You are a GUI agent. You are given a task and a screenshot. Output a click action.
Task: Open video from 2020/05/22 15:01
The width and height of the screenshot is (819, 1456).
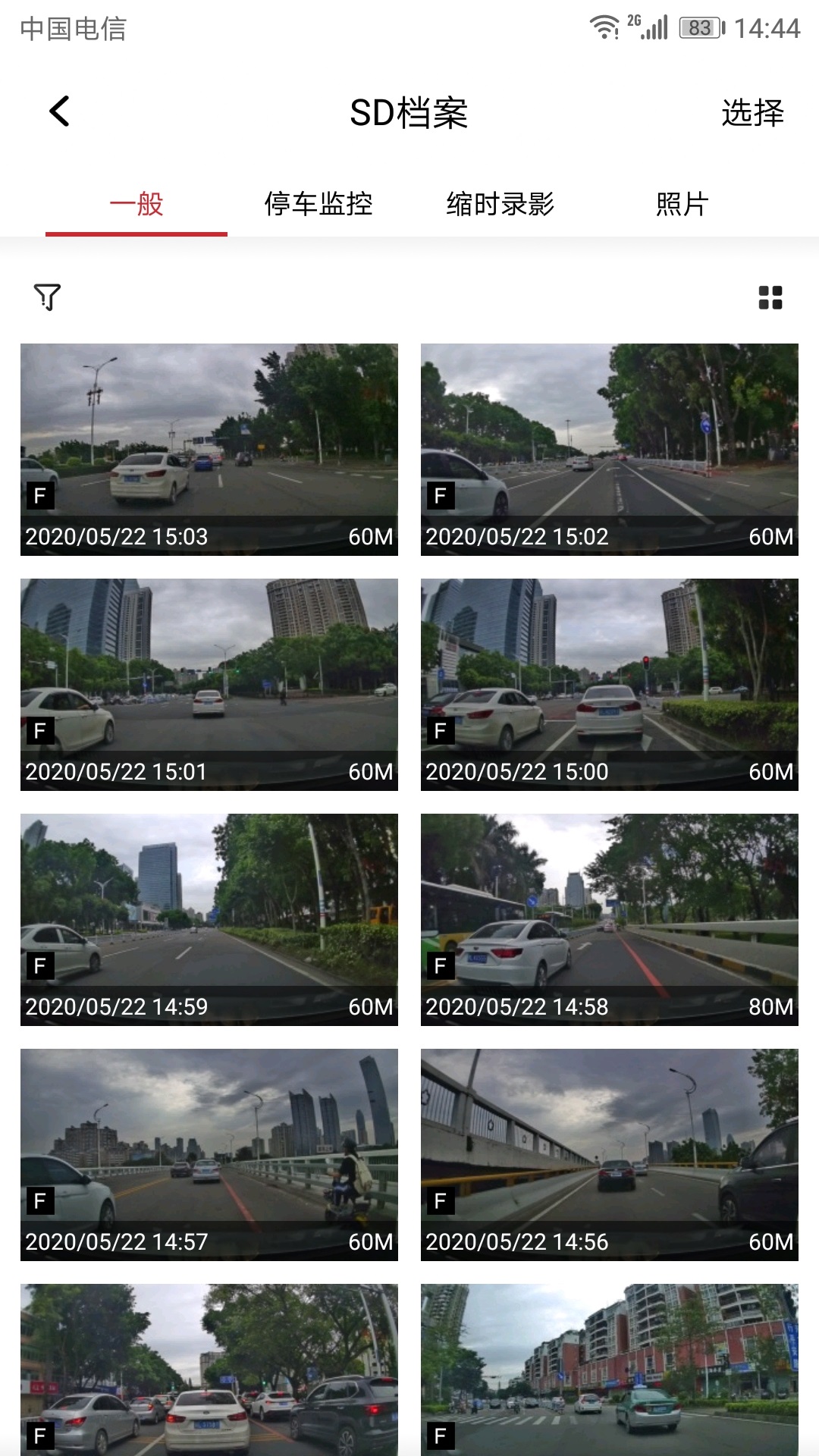pyautogui.click(x=209, y=684)
